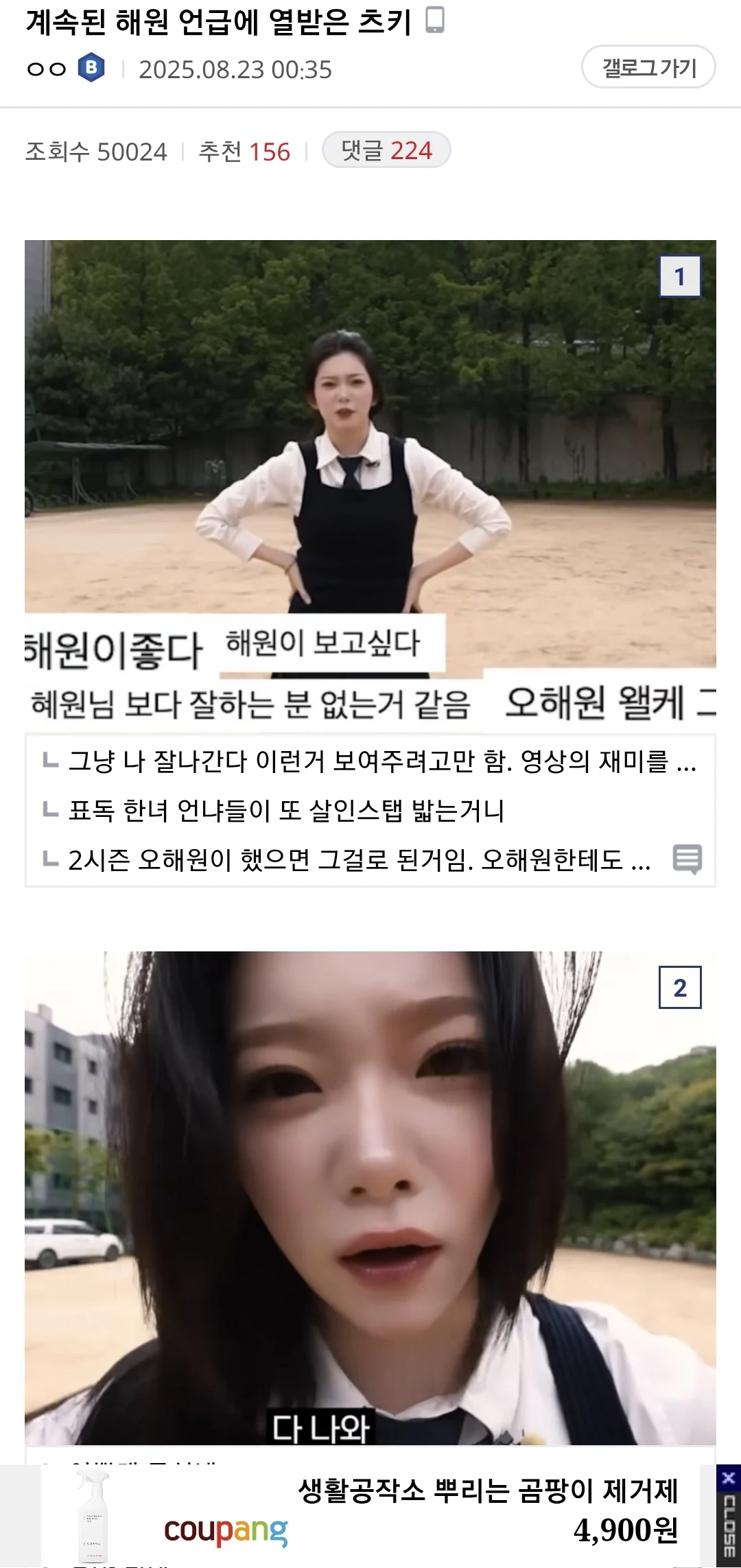Open the 댓글 224 comments chip

click(x=386, y=150)
